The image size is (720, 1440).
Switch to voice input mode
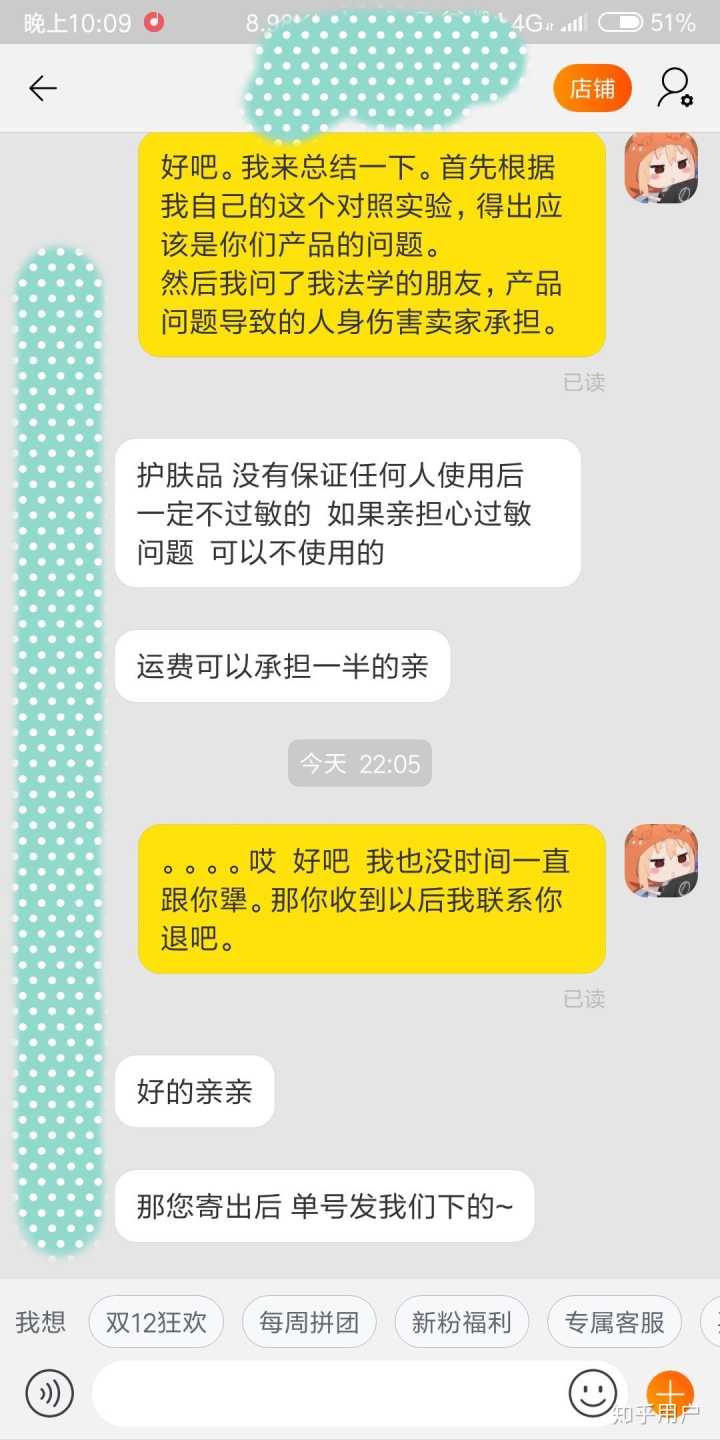coord(50,1393)
